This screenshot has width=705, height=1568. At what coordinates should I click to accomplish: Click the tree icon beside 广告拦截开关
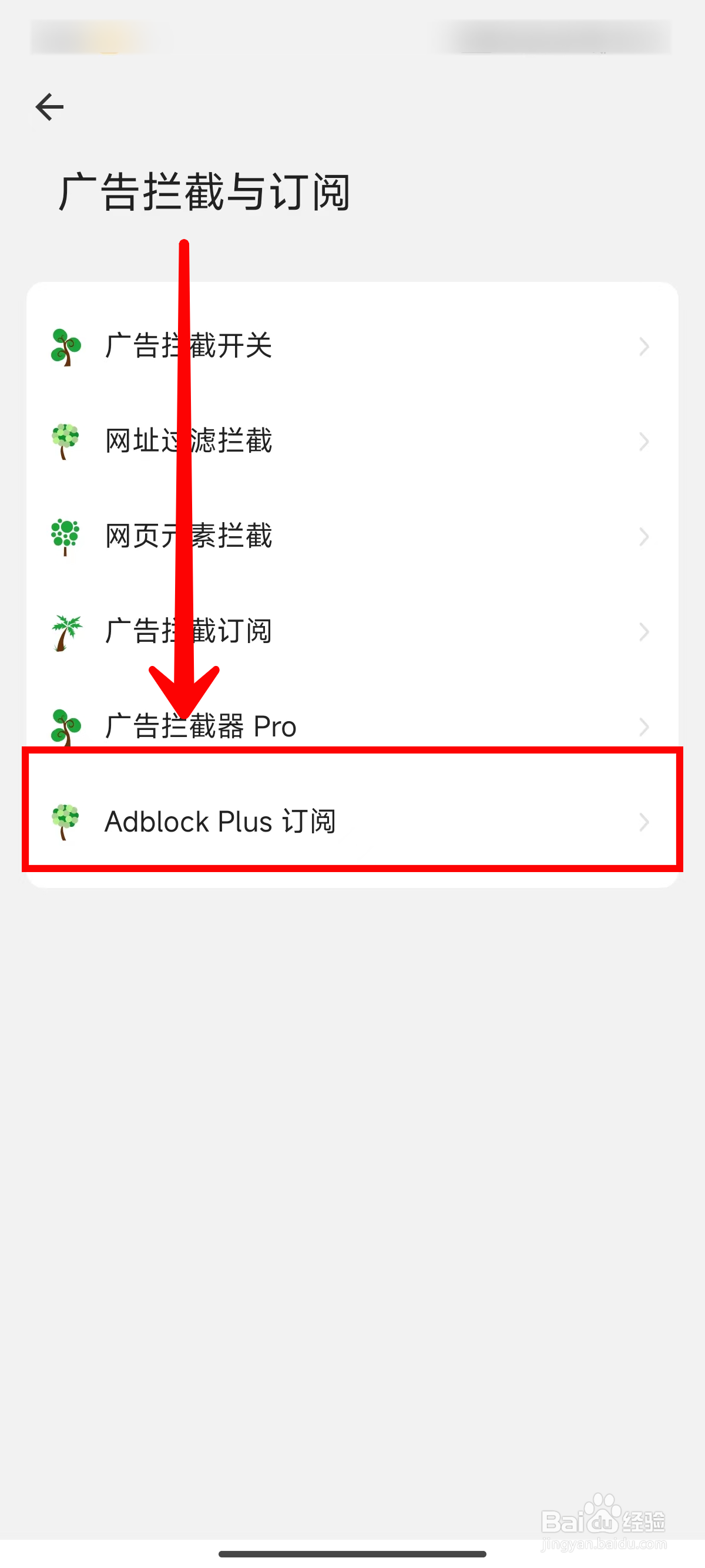pyautogui.click(x=65, y=347)
